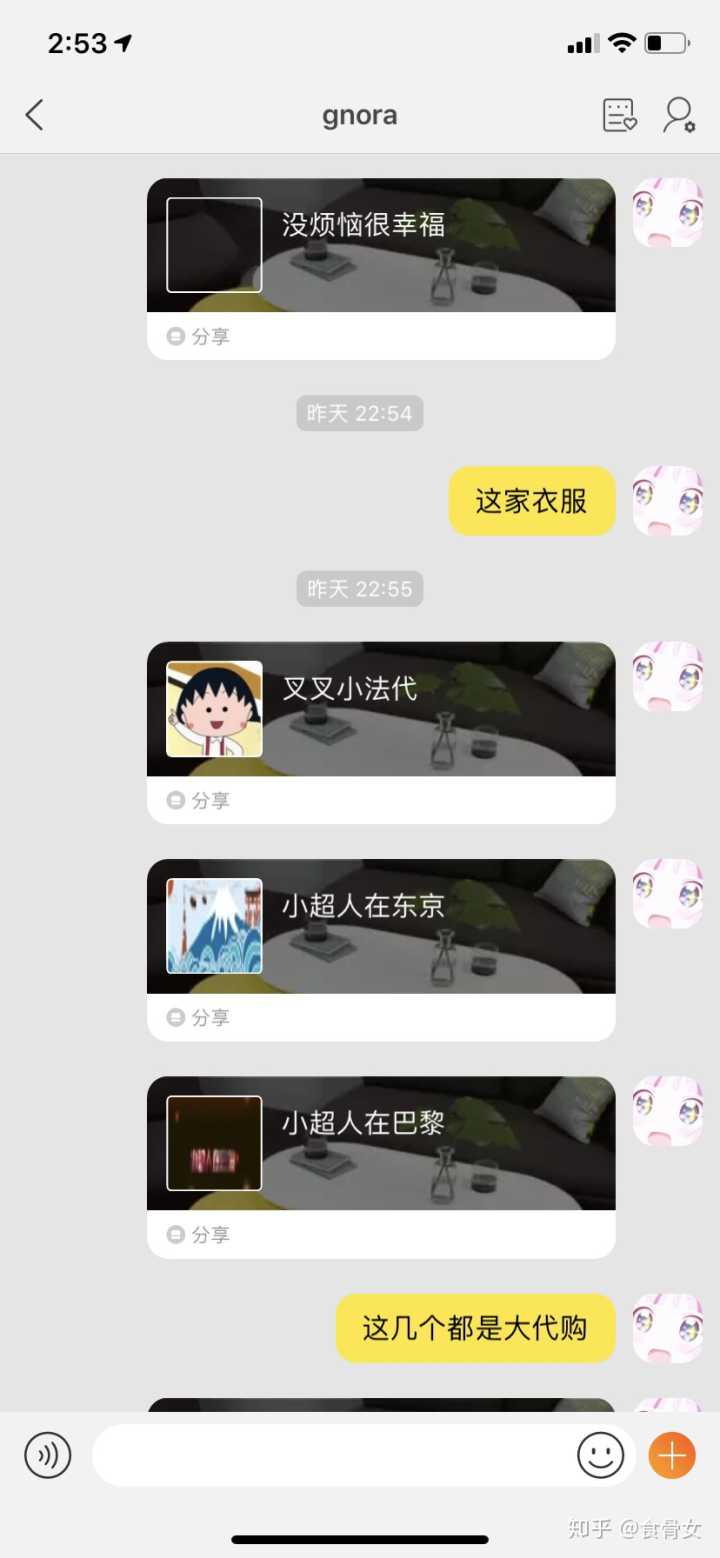Switch to voice message input
The width and height of the screenshot is (720, 1558).
(x=48, y=1455)
